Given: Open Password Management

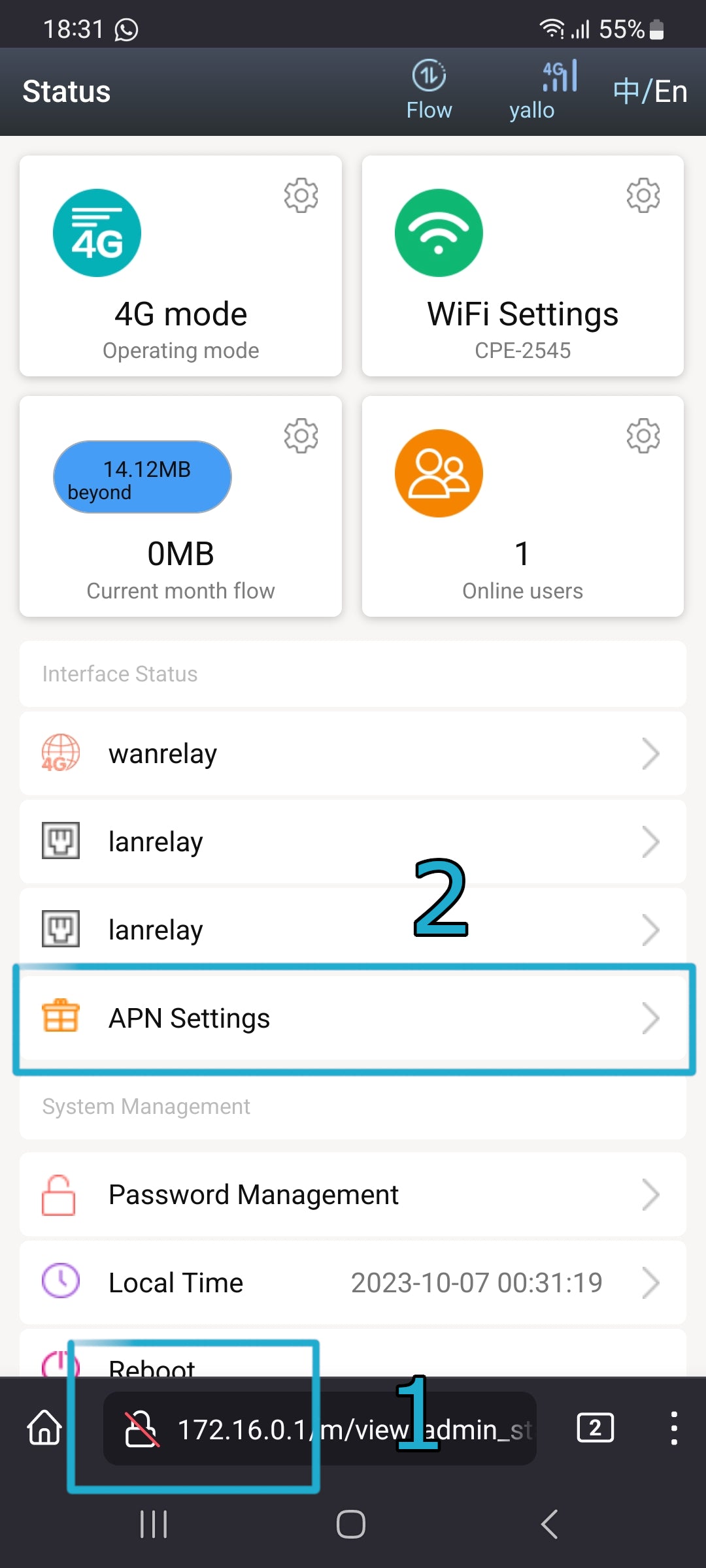Looking at the screenshot, I should pos(353,1194).
